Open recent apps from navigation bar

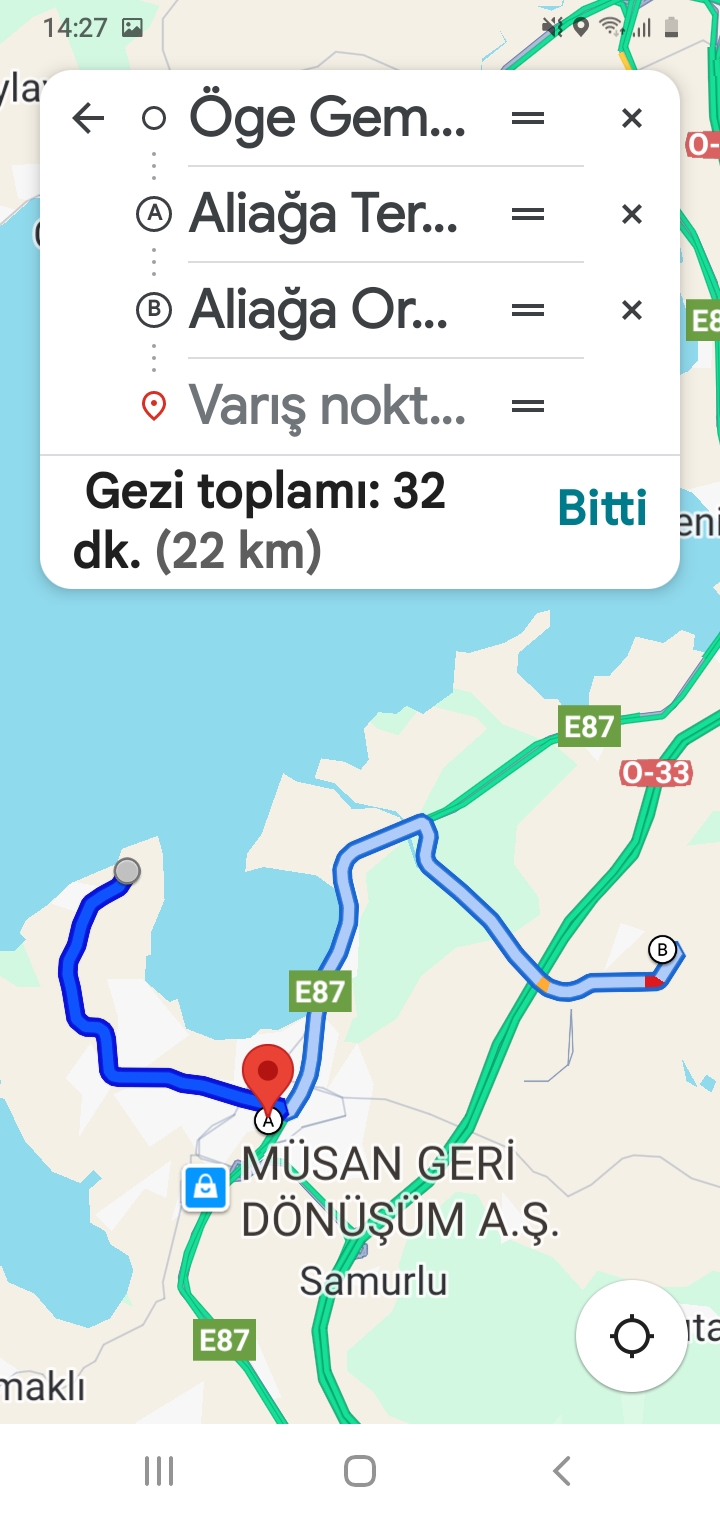tap(159, 1471)
